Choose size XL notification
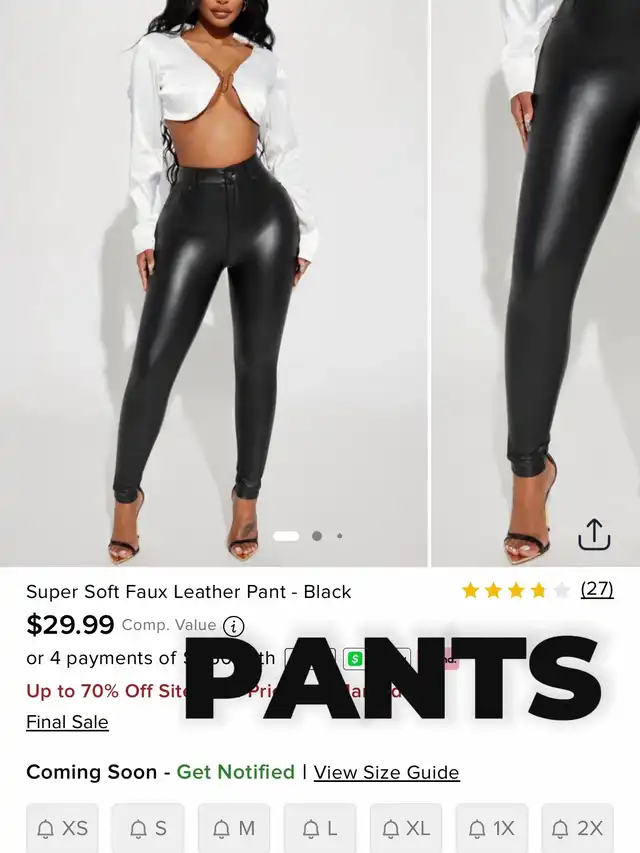The height and width of the screenshot is (853, 640). point(406,828)
